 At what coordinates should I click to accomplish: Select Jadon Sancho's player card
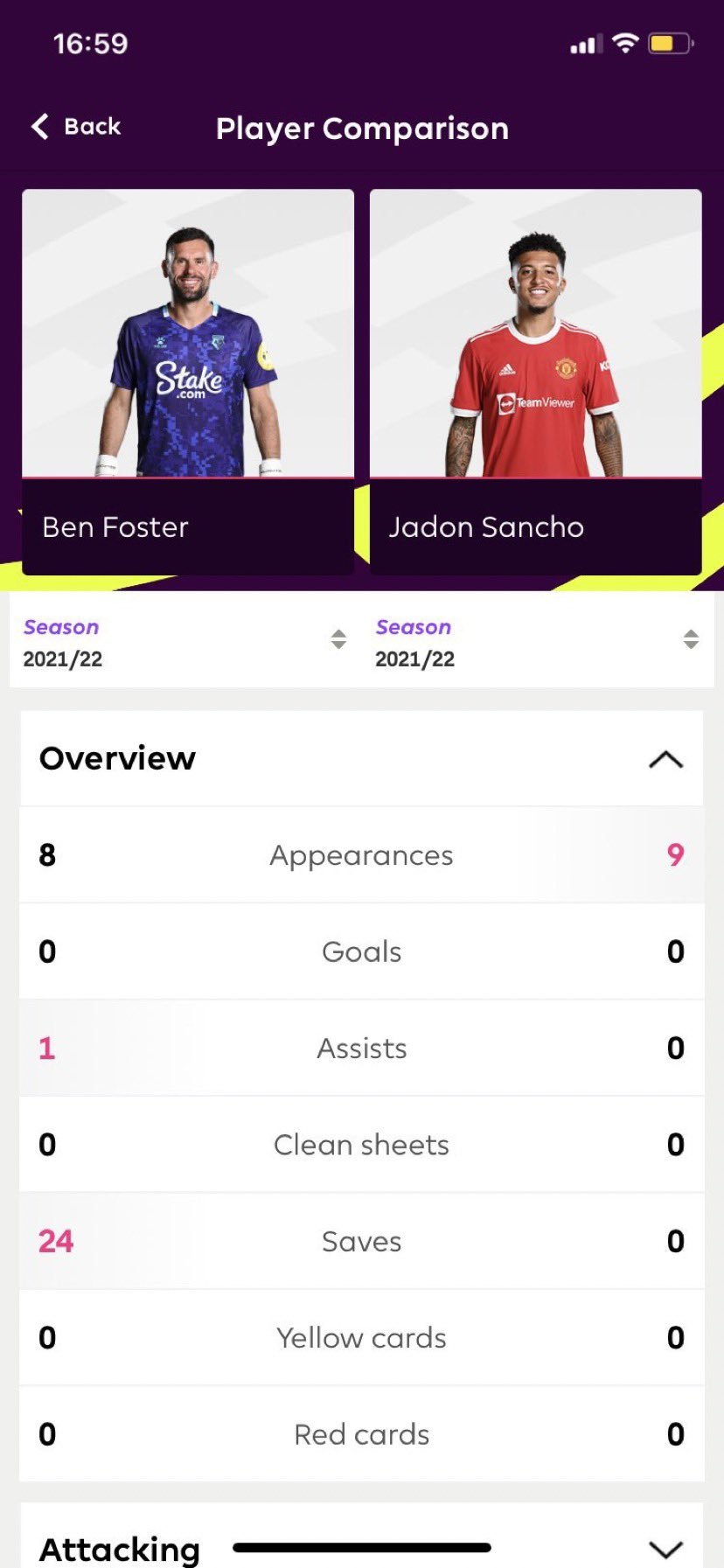coord(535,381)
